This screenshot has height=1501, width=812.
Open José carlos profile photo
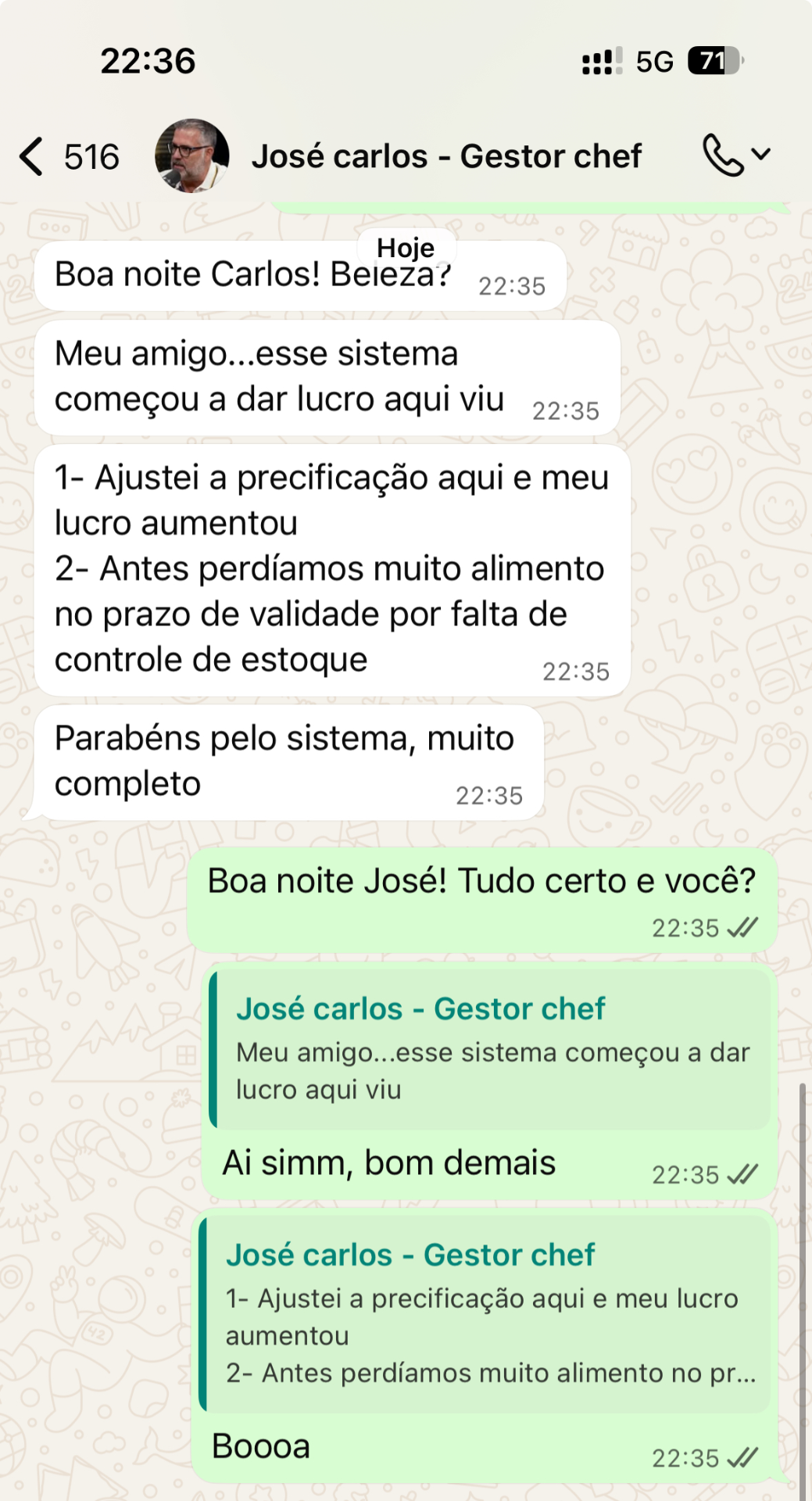(x=191, y=156)
